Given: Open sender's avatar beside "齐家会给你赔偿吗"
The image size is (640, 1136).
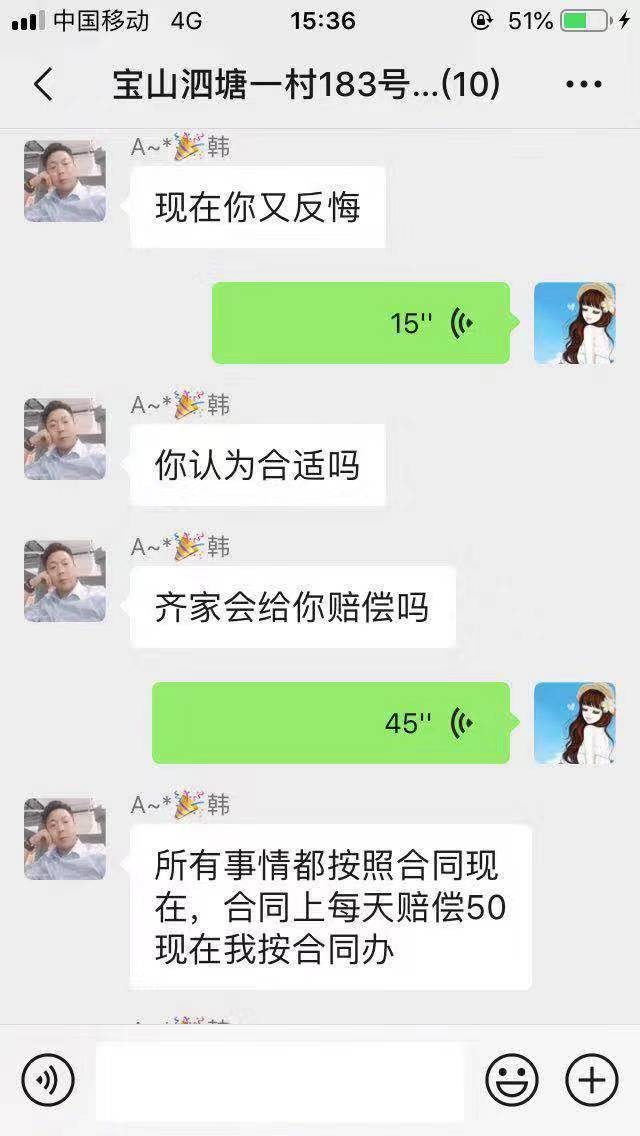Looking at the screenshot, I should pyautogui.click(x=65, y=581).
